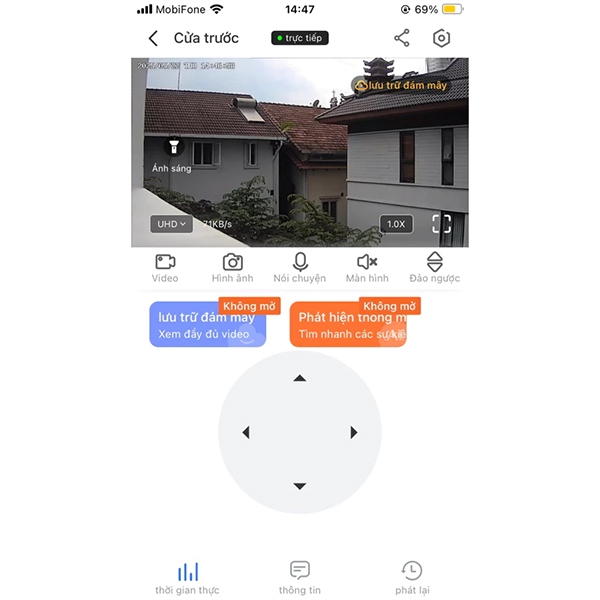The width and height of the screenshot is (600, 600).
Task: Pan the camera left with the arrow
Action: (246, 432)
